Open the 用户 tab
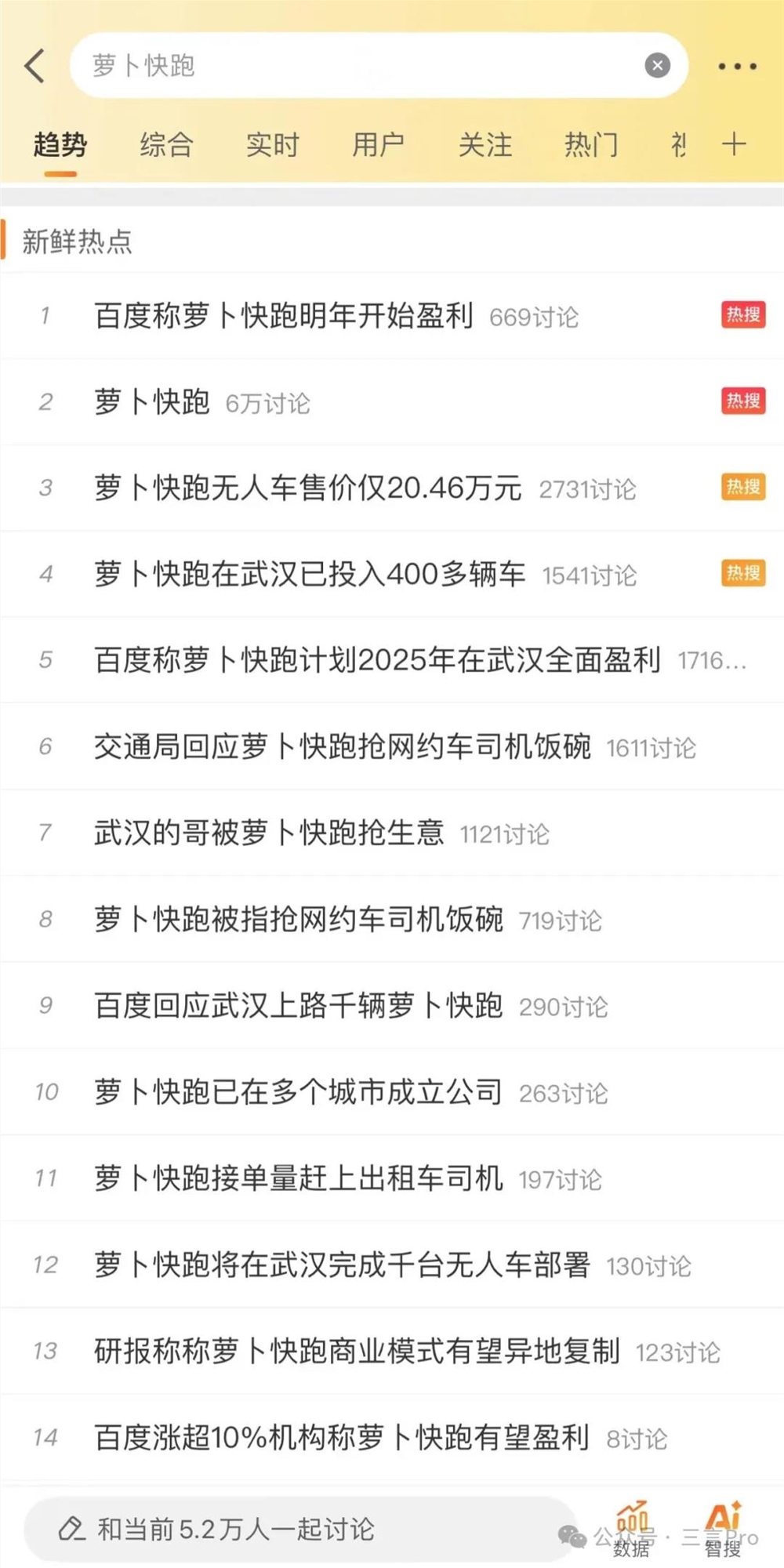Image resolution: width=784 pixels, height=1568 pixels. point(379,145)
